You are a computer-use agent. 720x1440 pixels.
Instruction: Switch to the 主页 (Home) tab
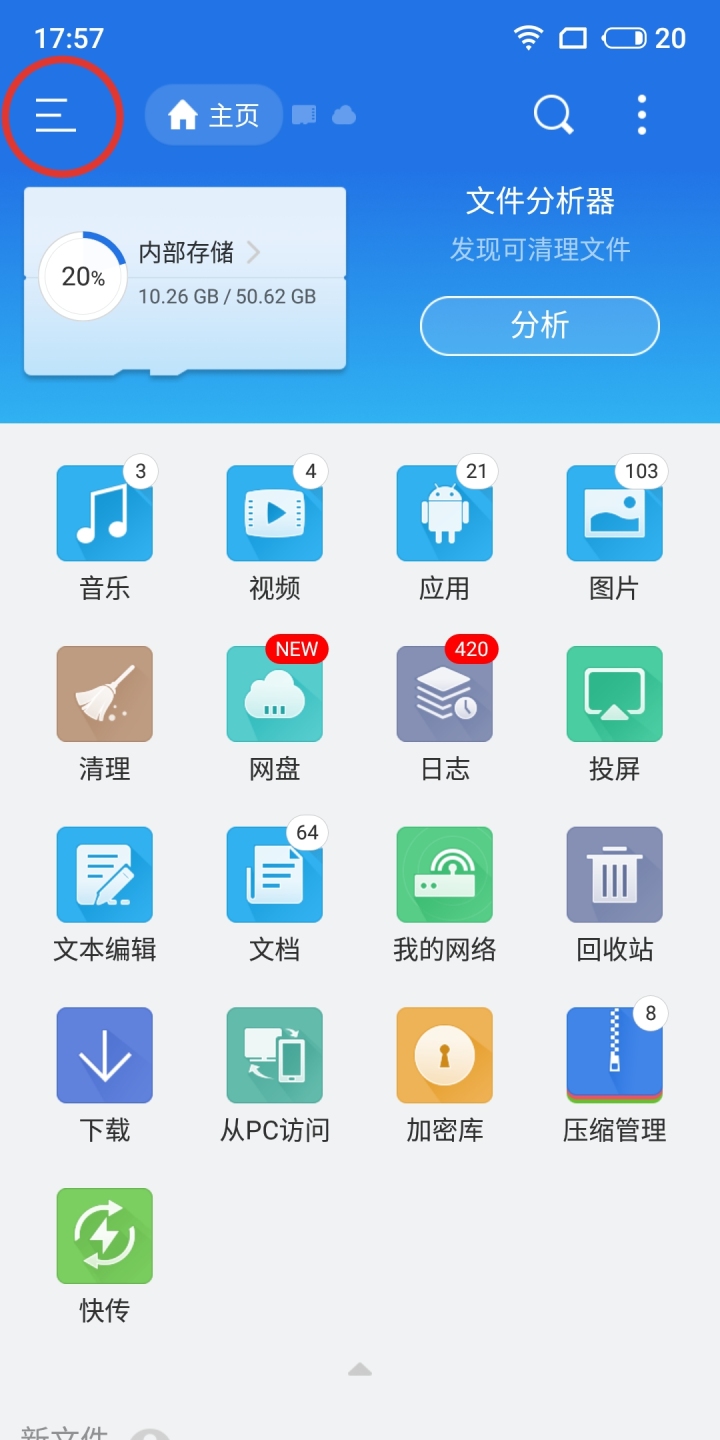click(213, 114)
